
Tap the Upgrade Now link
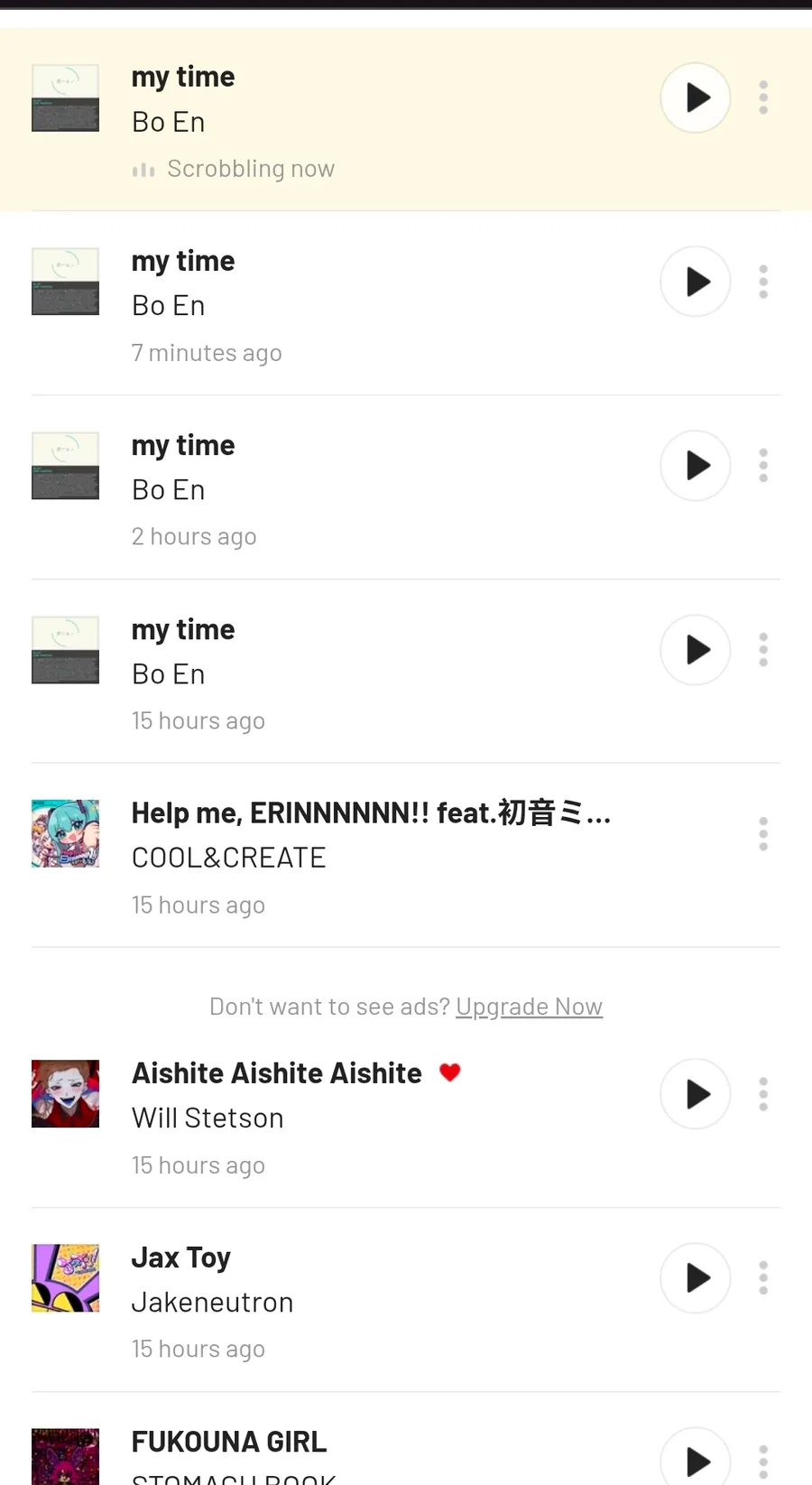(x=529, y=1007)
